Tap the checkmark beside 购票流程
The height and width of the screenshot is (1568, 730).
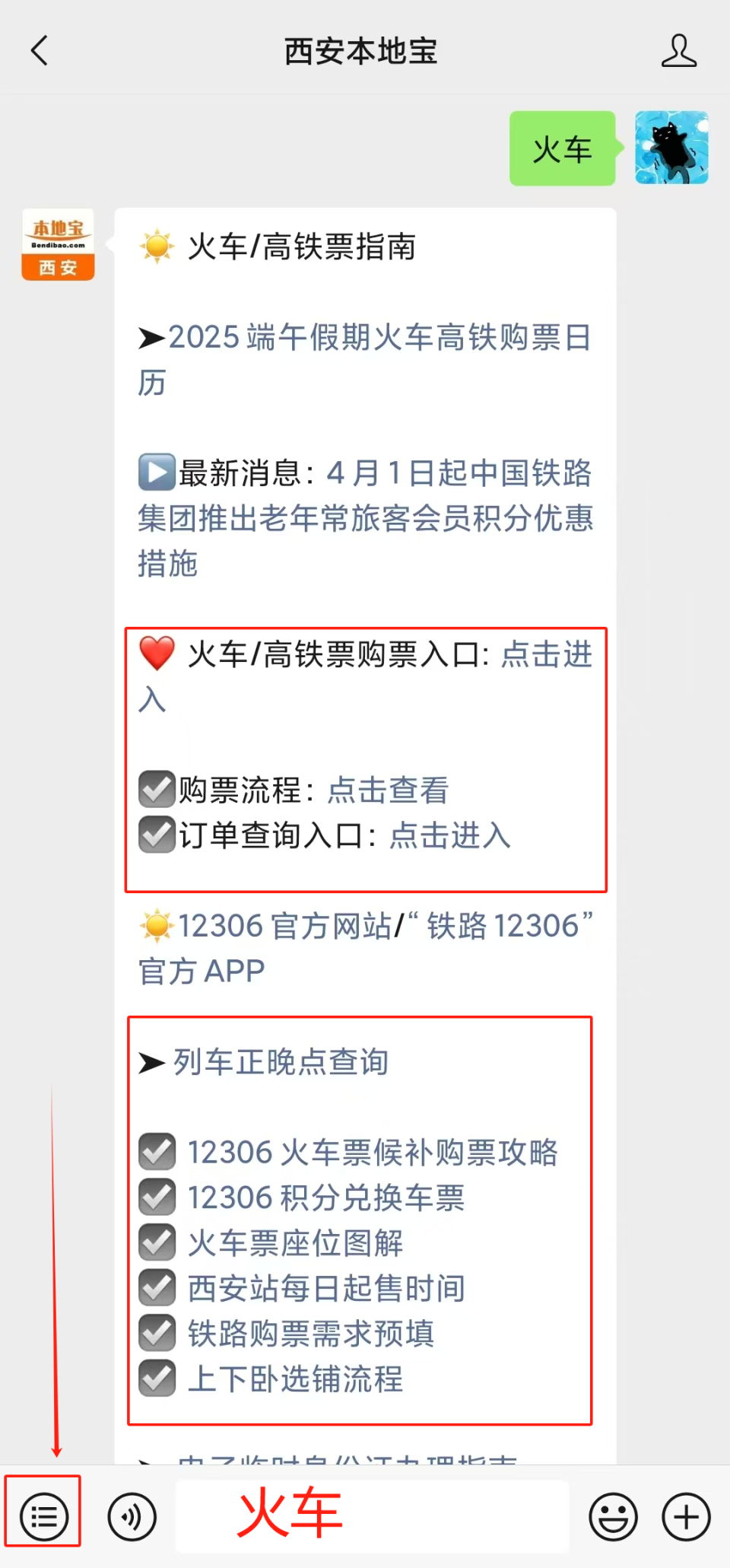[x=156, y=790]
